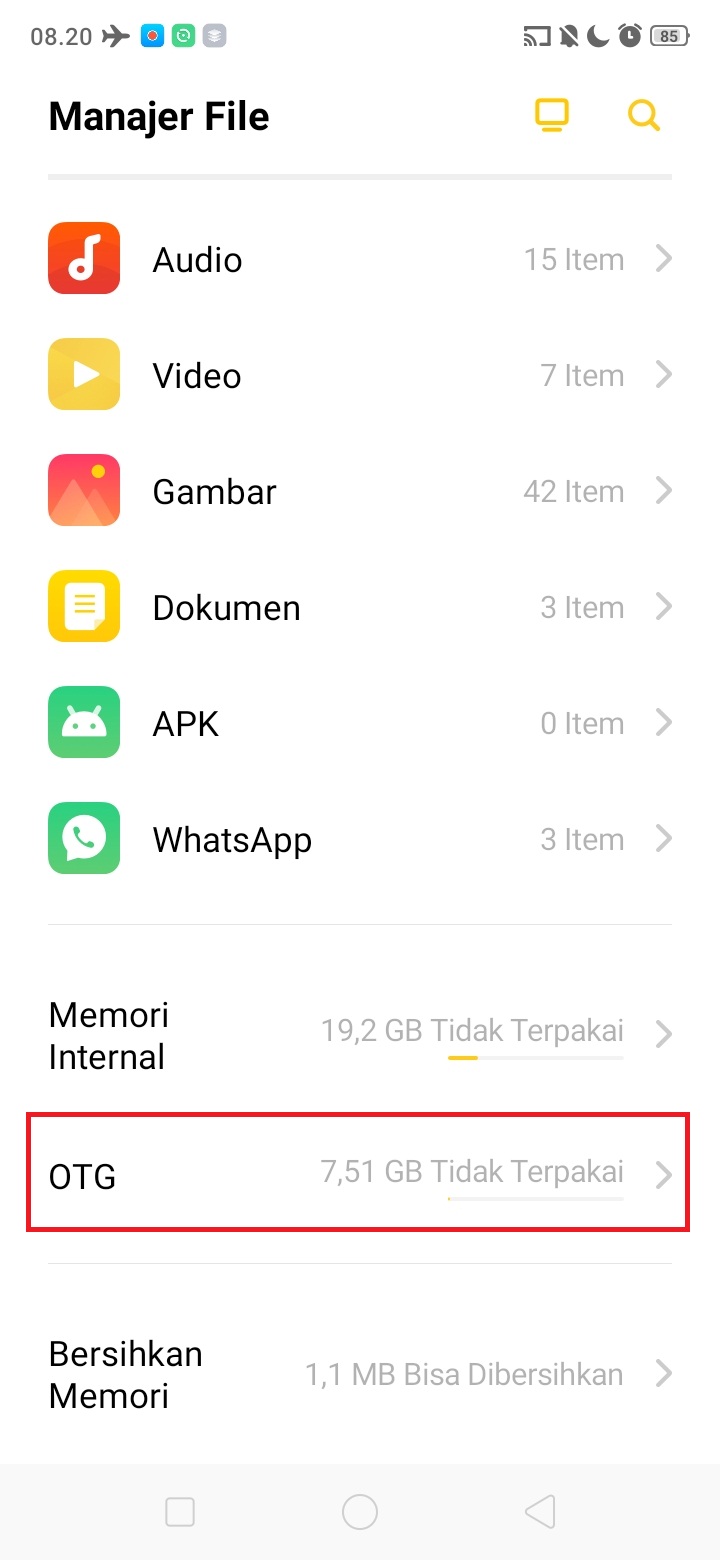720x1560 pixels.
Task: Open the APK file list
Action: point(360,724)
